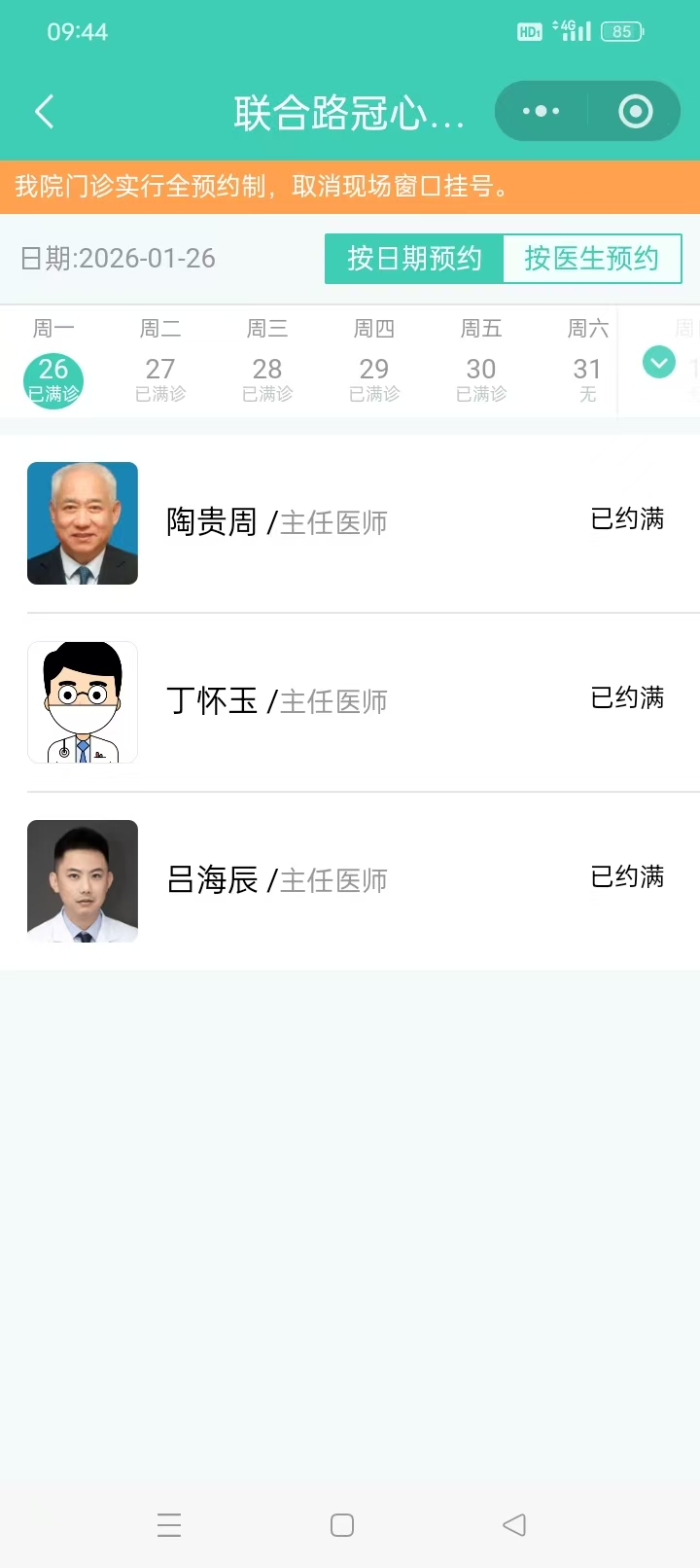The image size is (700, 1568).
Task: Switch to 按医生预约 booking mode
Action: click(591, 259)
